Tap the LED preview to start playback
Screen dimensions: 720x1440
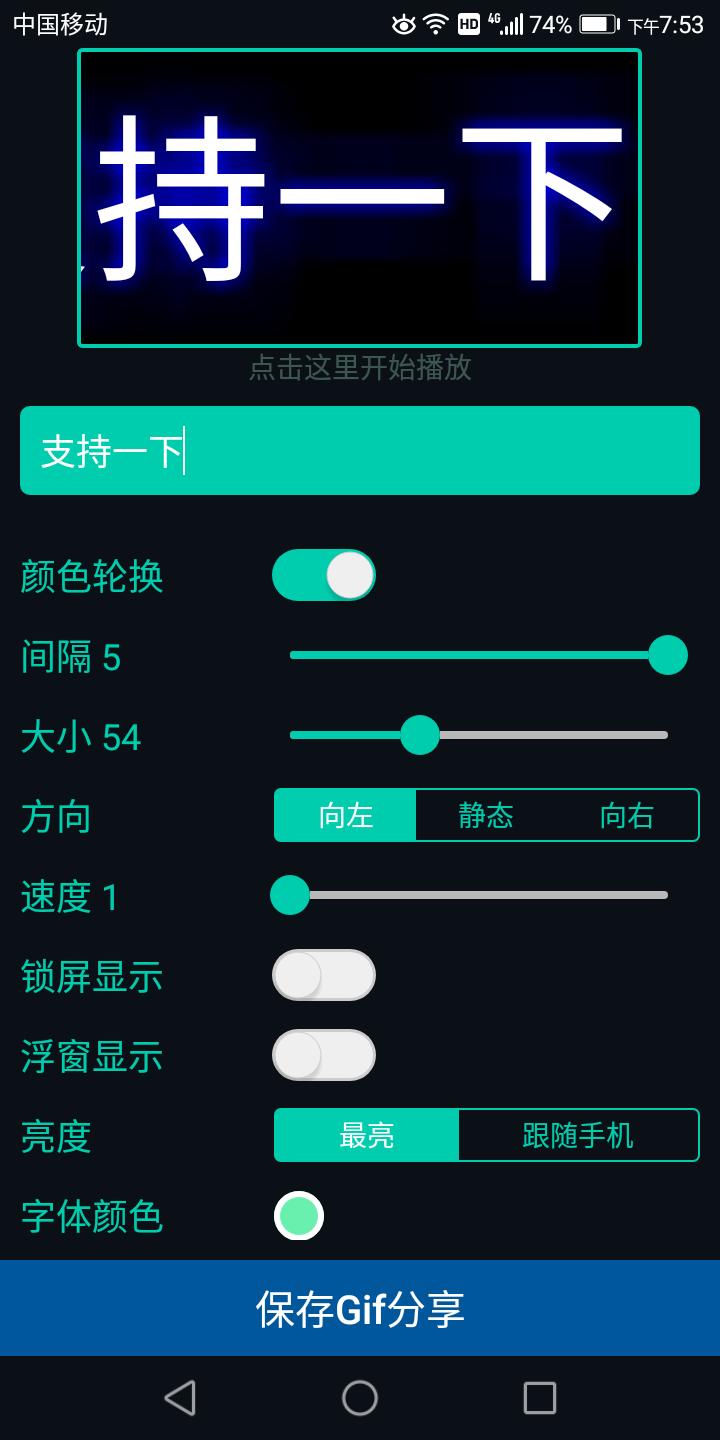tap(359, 198)
